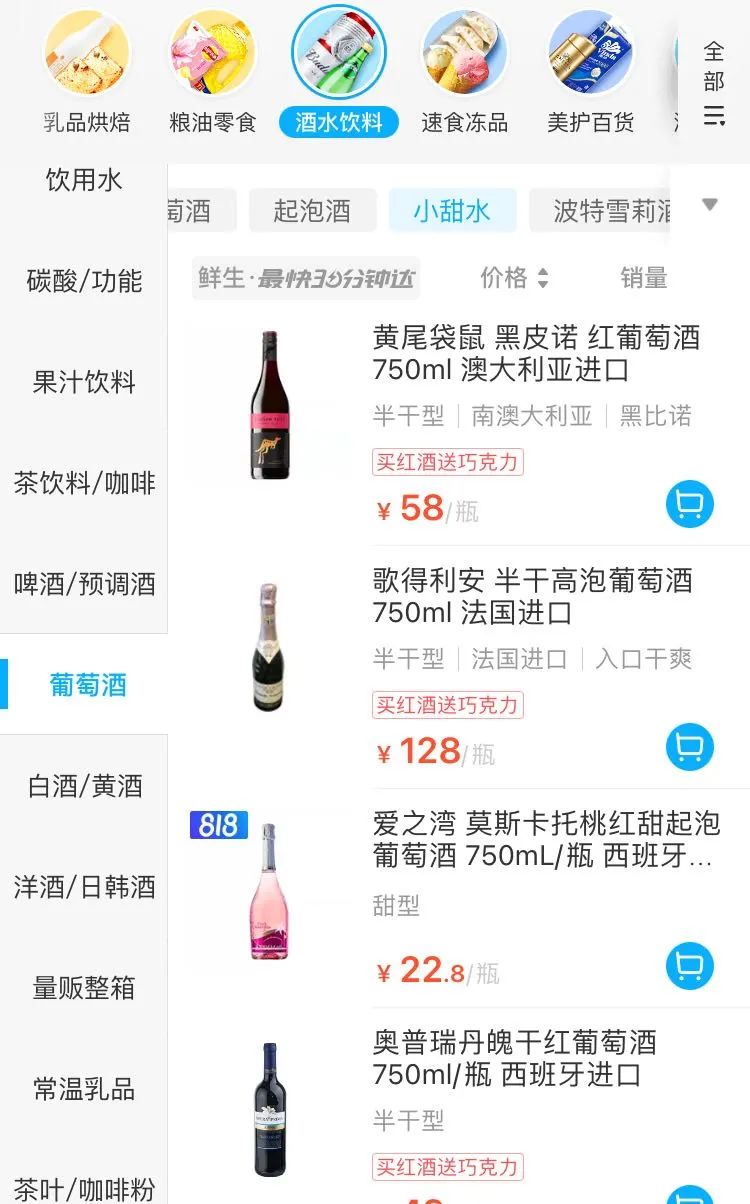Toggle the 鲜生·最快30分钟达 delivery filter
This screenshot has width=750, height=1204.
[305, 279]
